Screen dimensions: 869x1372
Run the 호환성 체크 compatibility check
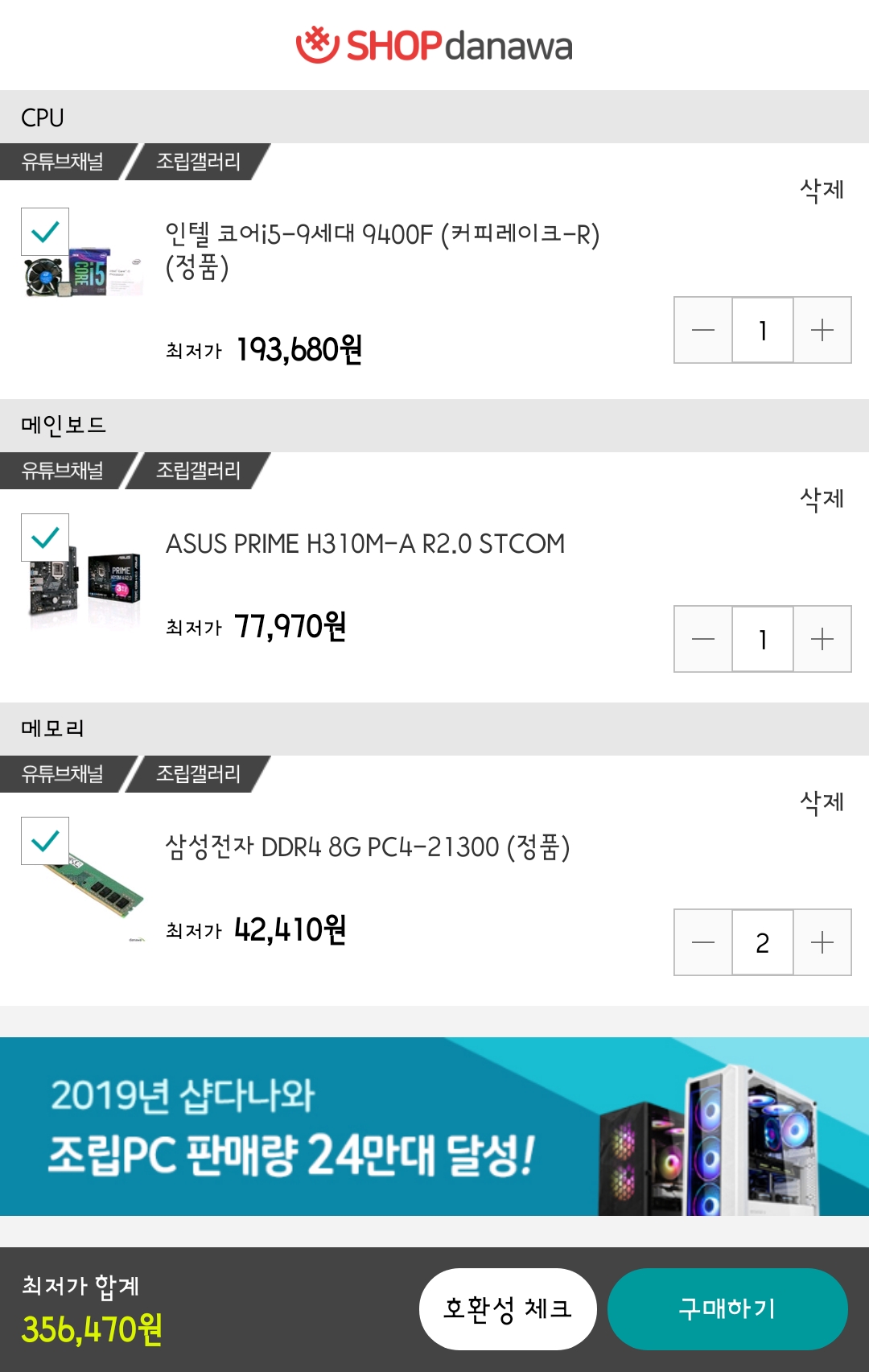point(508,1309)
